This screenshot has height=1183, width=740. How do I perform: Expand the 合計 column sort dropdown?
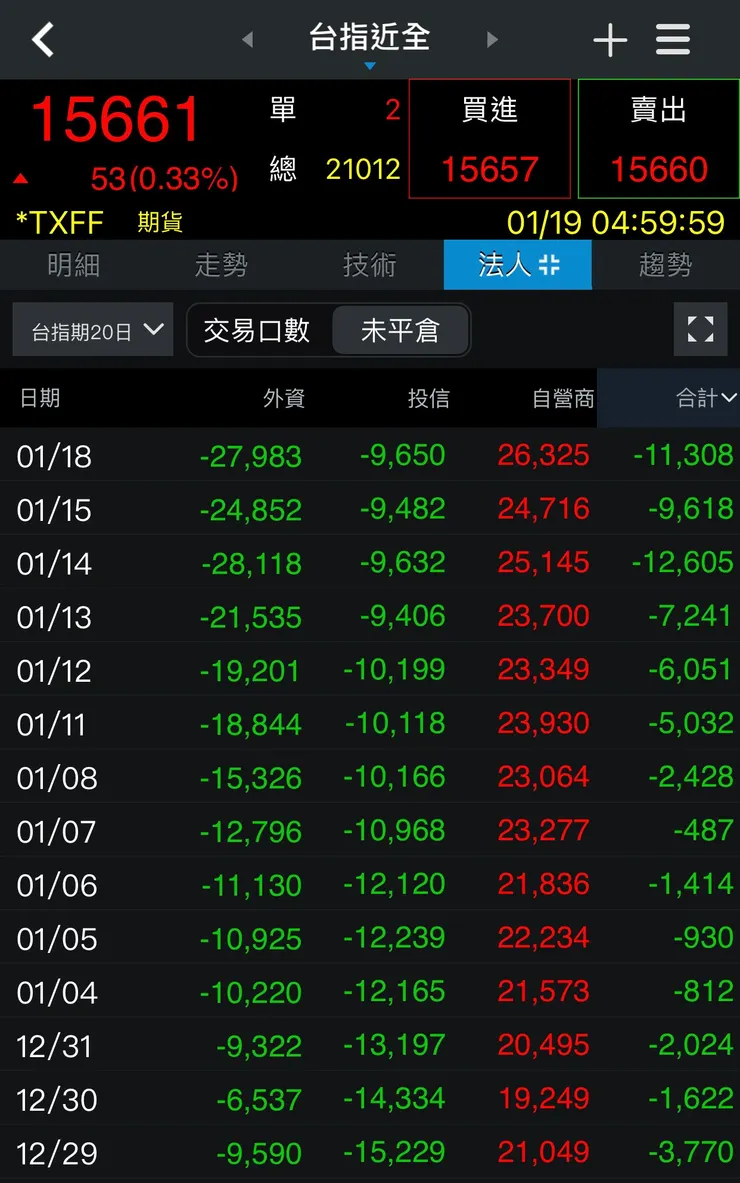700,398
